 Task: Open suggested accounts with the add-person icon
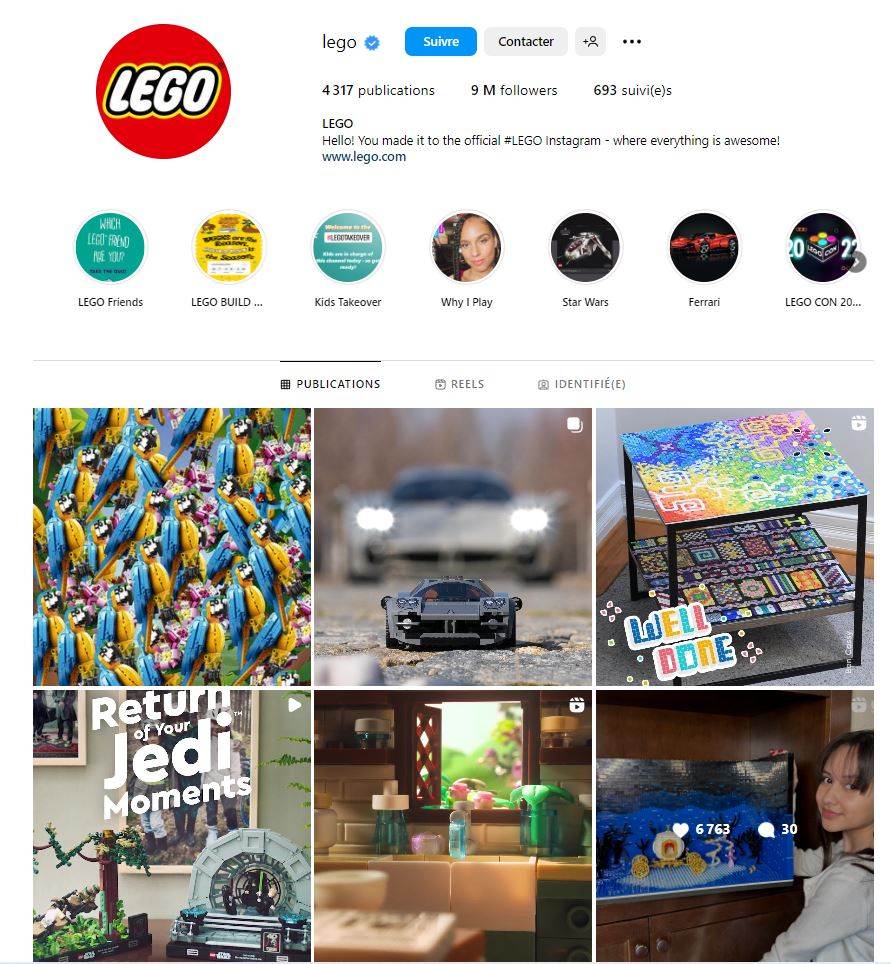click(590, 42)
